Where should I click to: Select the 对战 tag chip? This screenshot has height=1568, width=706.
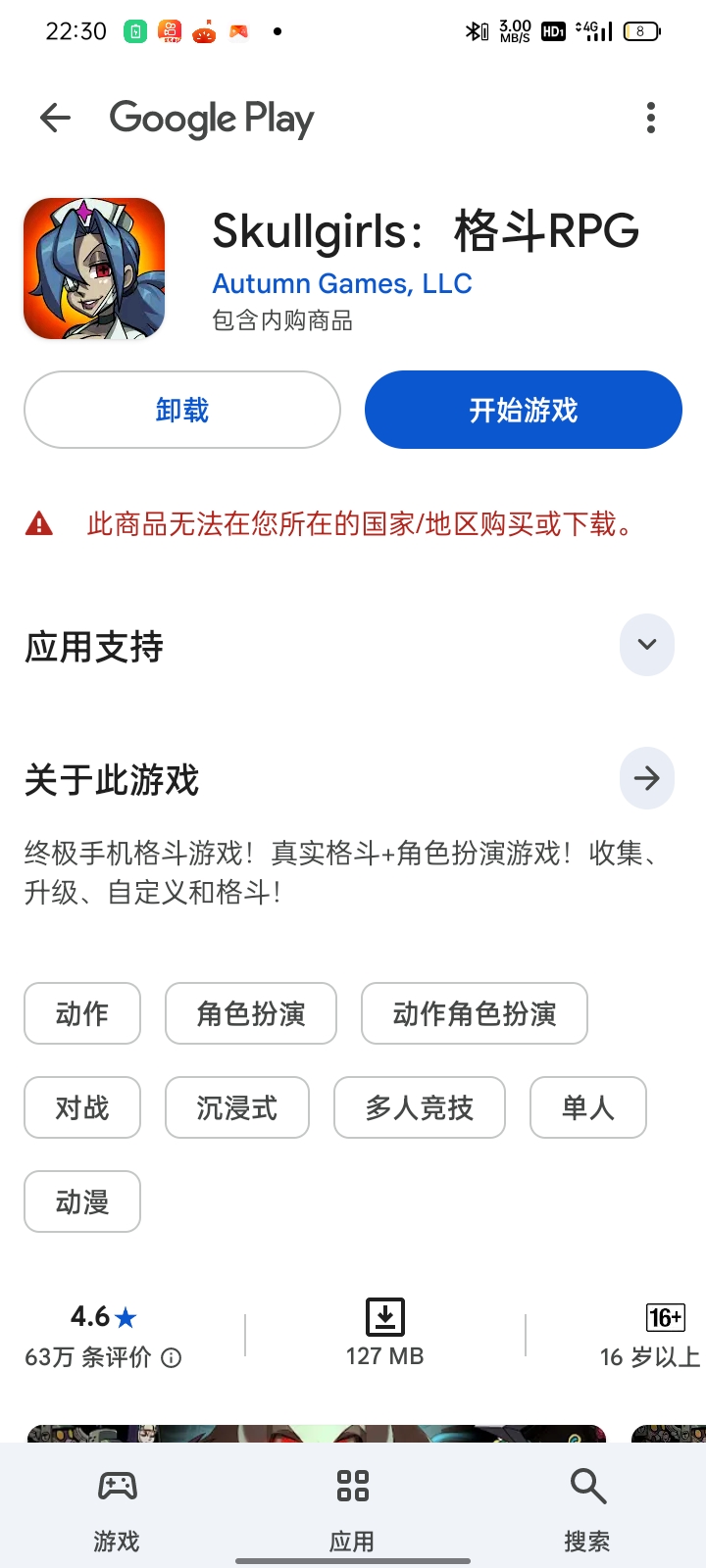[x=82, y=1107]
